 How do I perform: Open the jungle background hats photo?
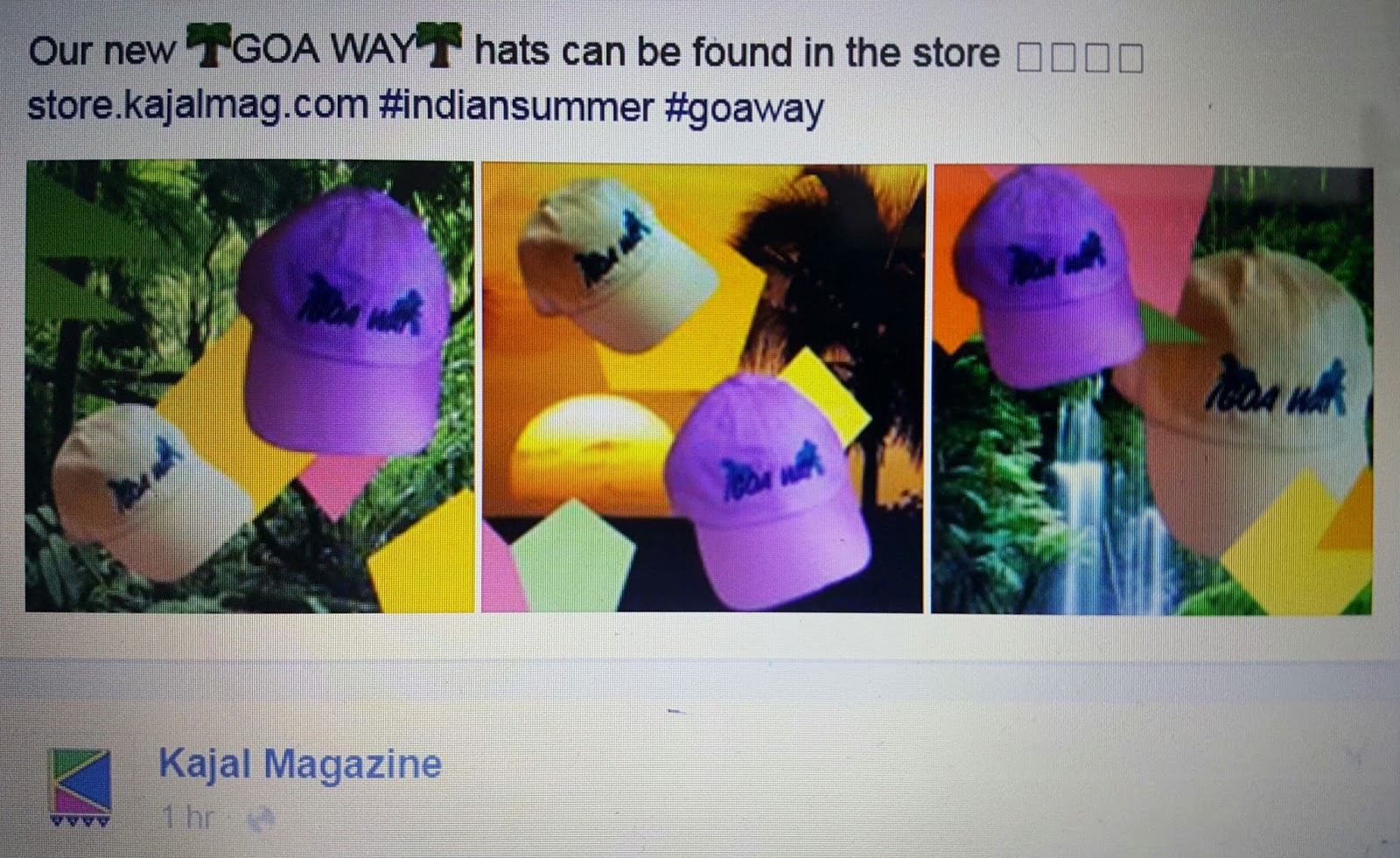pos(249,386)
